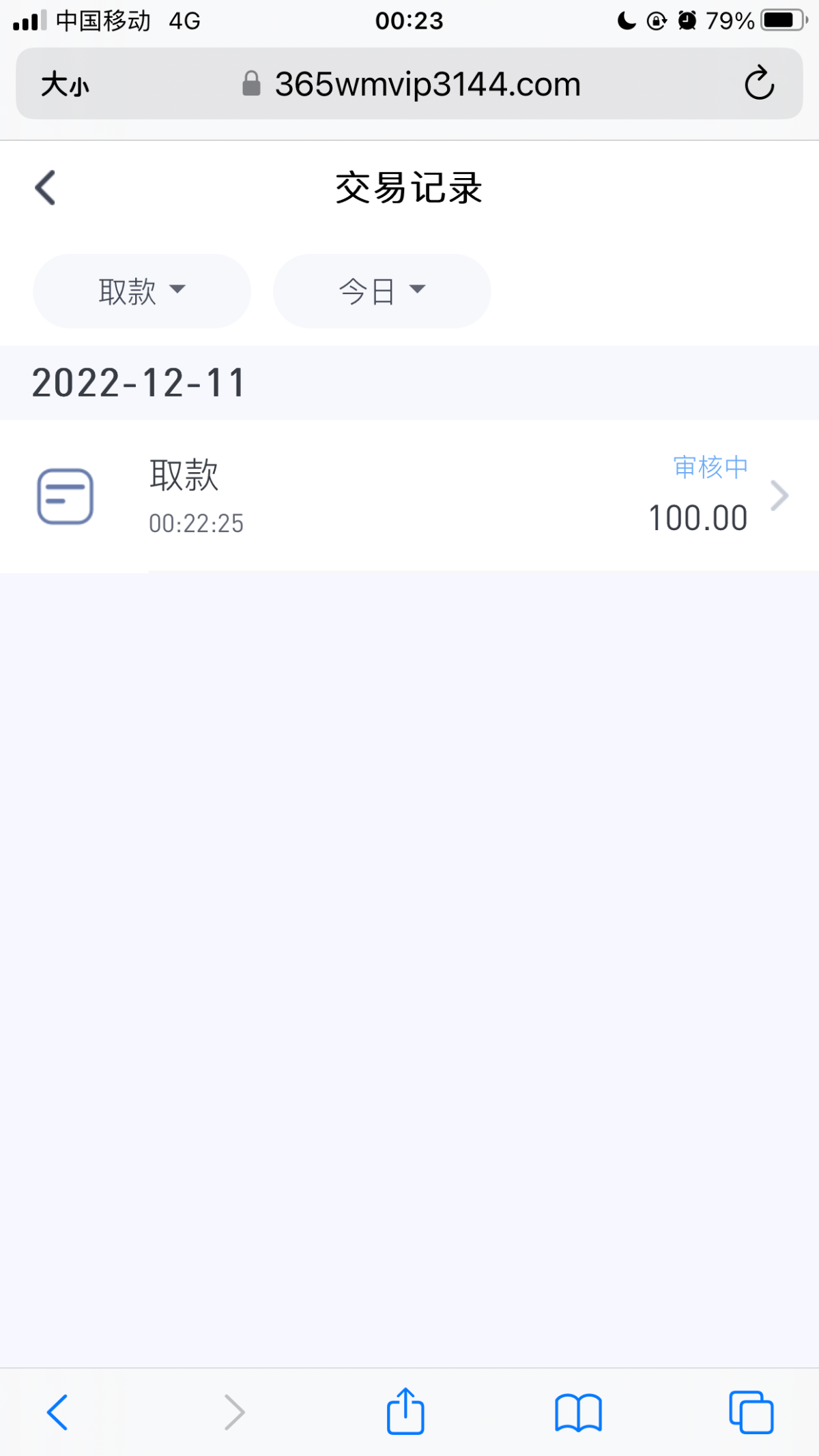Open Safari bookmarks
This screenshot has height=1456, width=819.
tap(578, 1412)
